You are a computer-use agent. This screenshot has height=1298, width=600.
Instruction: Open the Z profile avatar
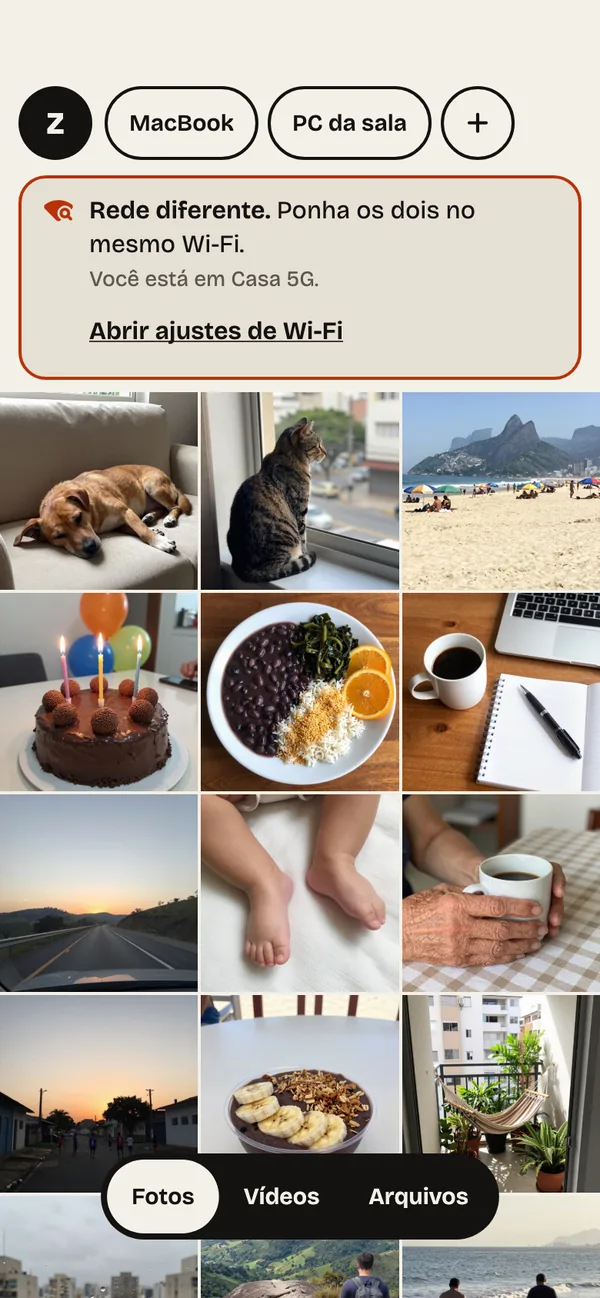[x=55, y=123]
